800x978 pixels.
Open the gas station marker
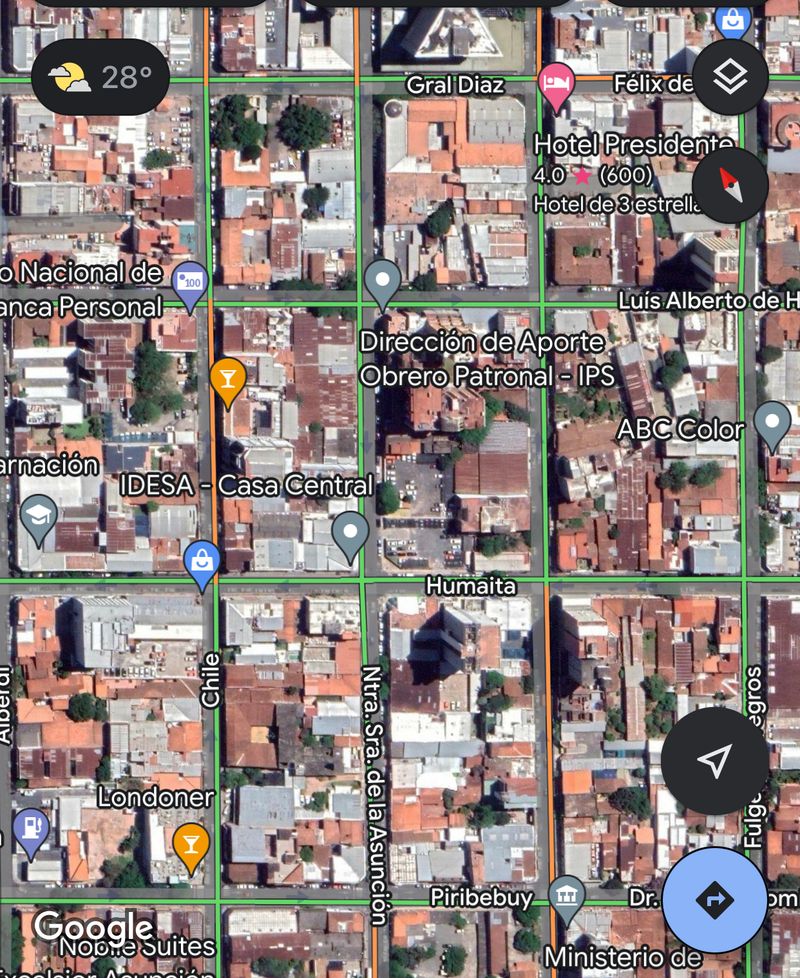31,830
